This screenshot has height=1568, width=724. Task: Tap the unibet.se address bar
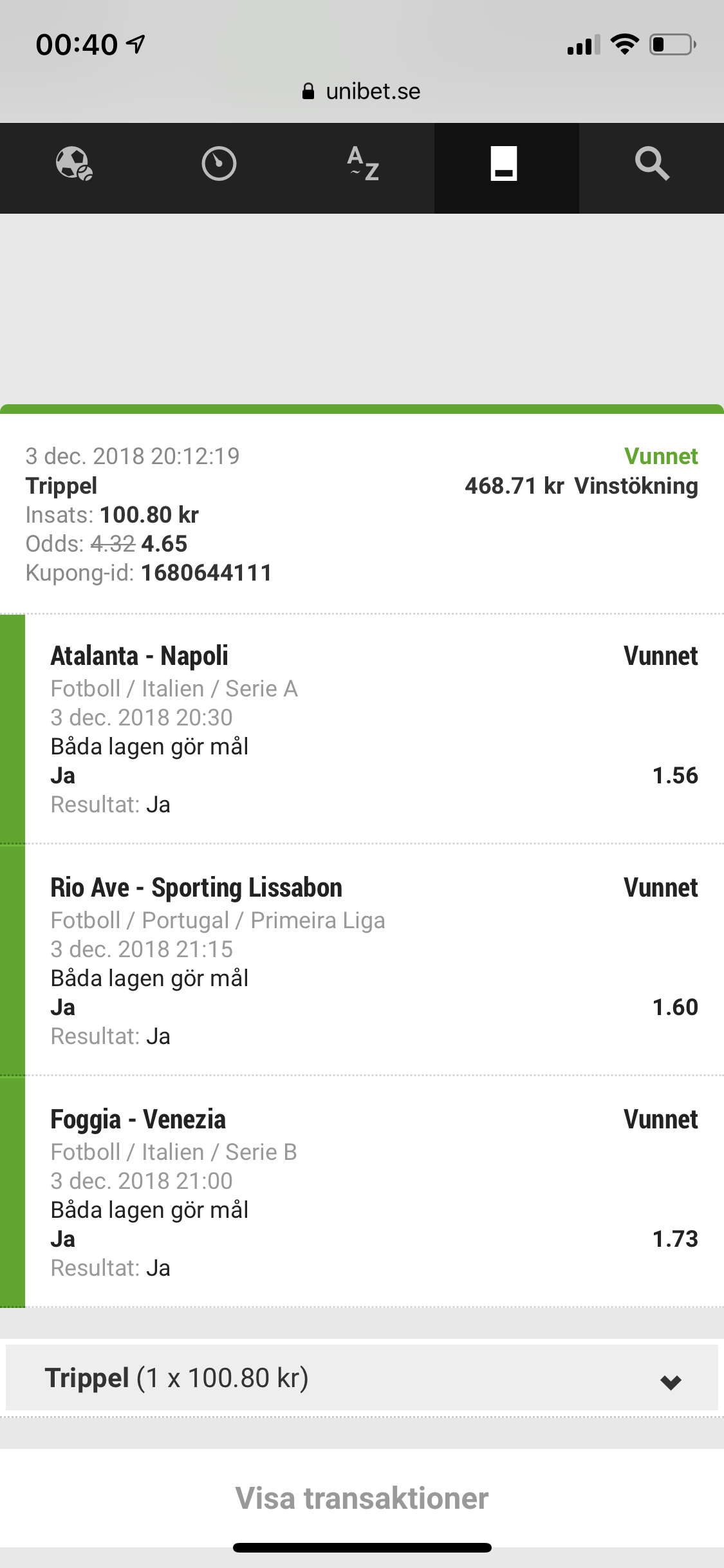[x=362, y=91]
